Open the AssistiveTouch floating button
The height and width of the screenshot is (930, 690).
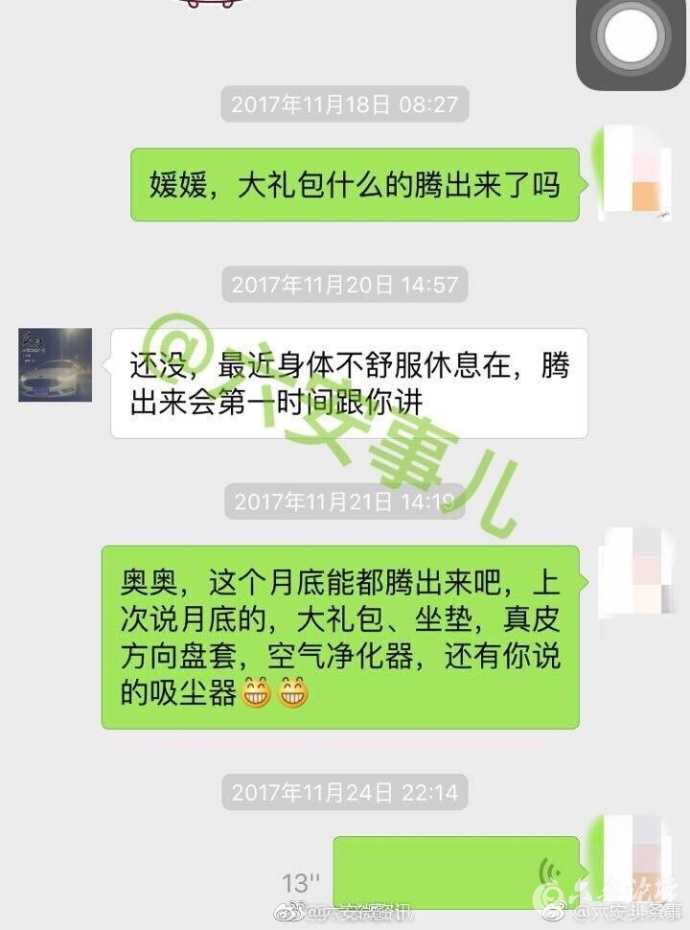(x=630, y=37)
